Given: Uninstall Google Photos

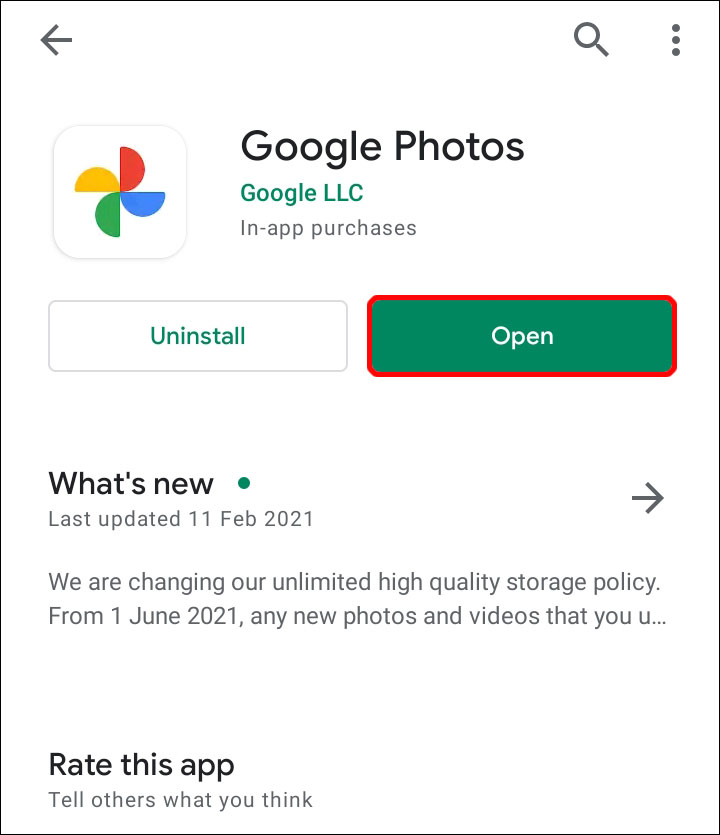Looking at the screenshot, I should [x=198, y=336].
